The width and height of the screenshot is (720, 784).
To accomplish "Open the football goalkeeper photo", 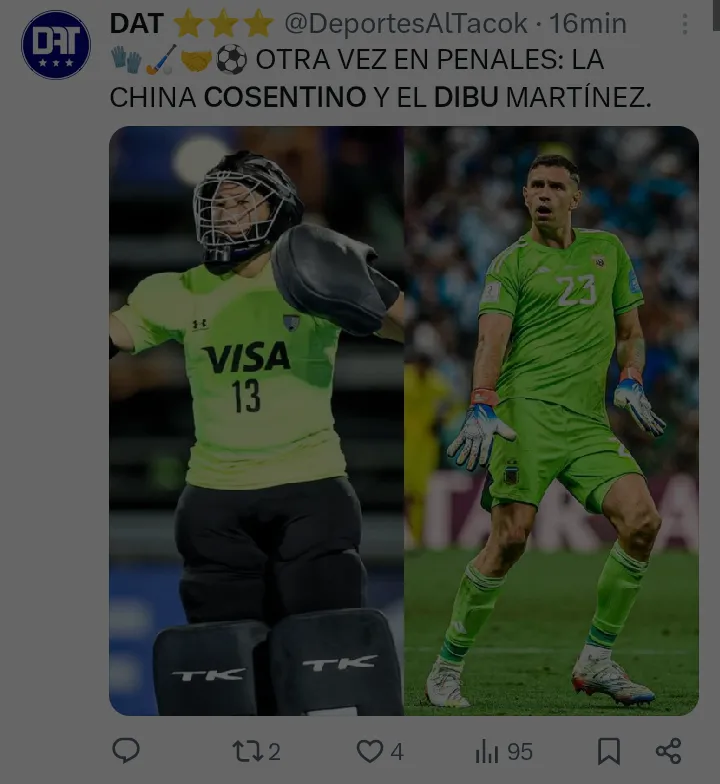I will click(x=552, y=420).
